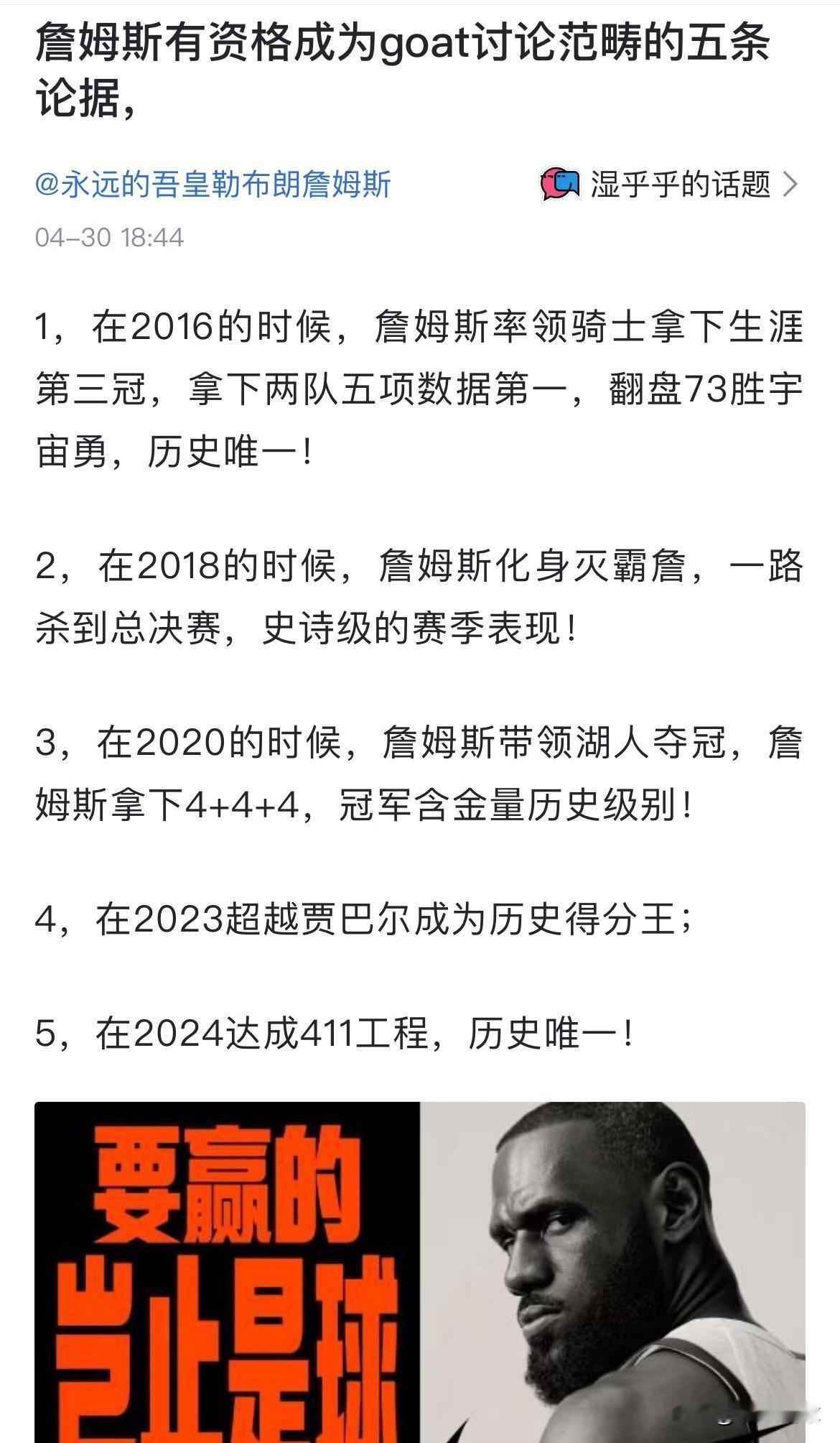
Task: View the attached LeBron poster image
Action: pos(420,1271)
